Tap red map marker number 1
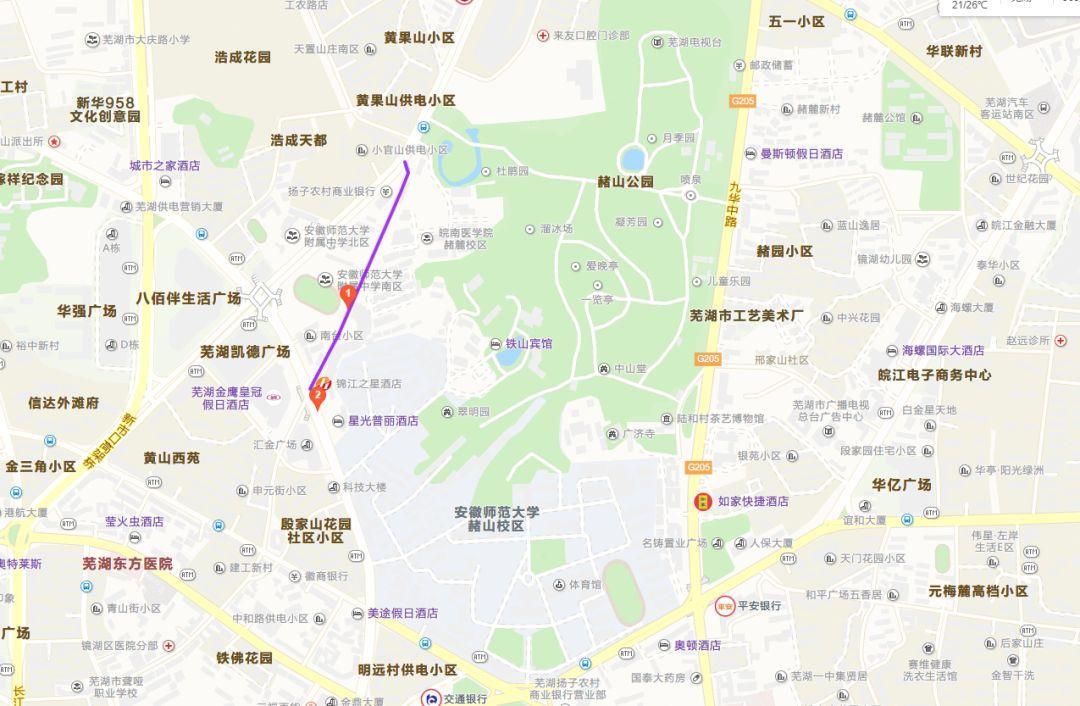Viewport: 1080px width, 706px height. tap(348, 294)
